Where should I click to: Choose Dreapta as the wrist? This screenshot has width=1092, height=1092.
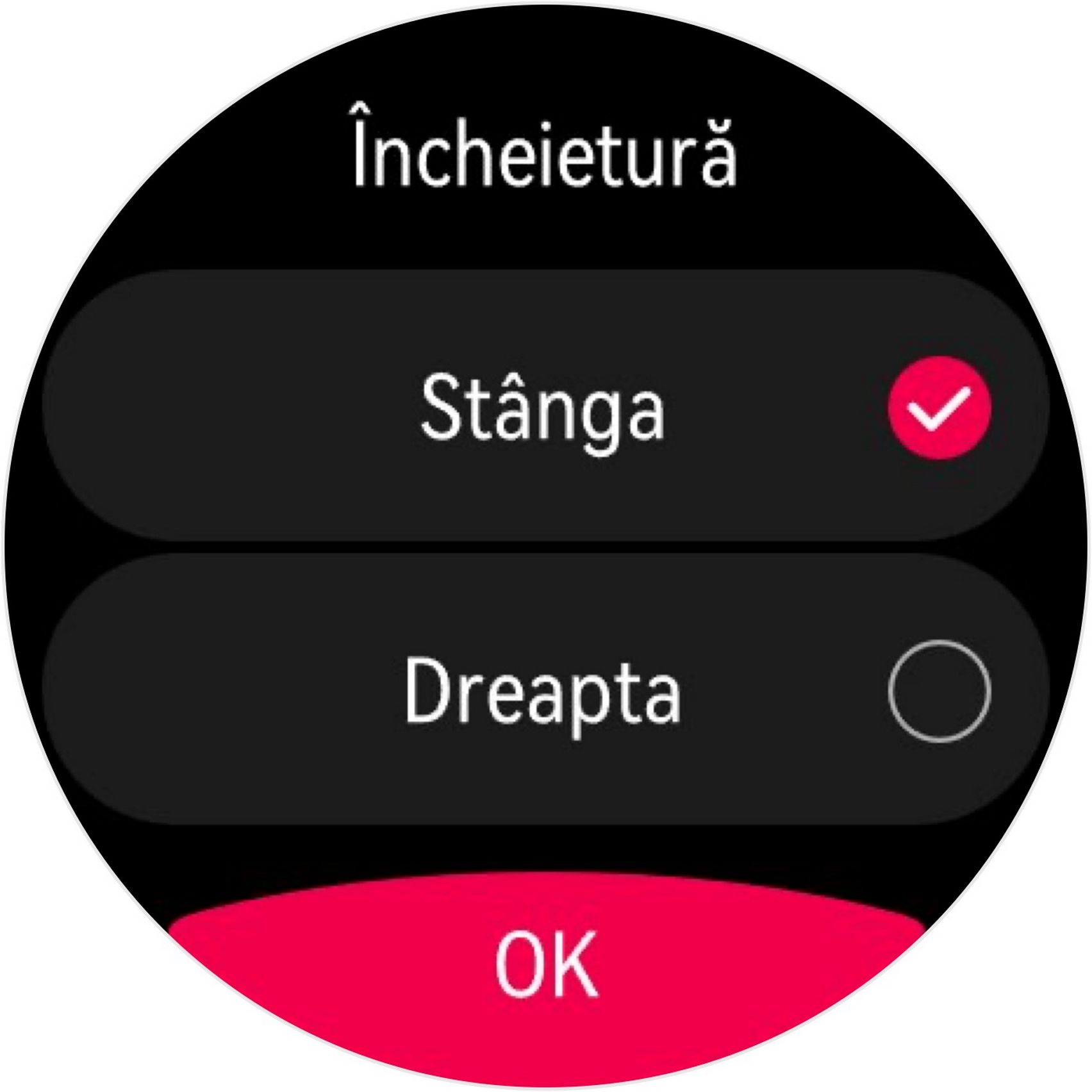tap(545, 691)
